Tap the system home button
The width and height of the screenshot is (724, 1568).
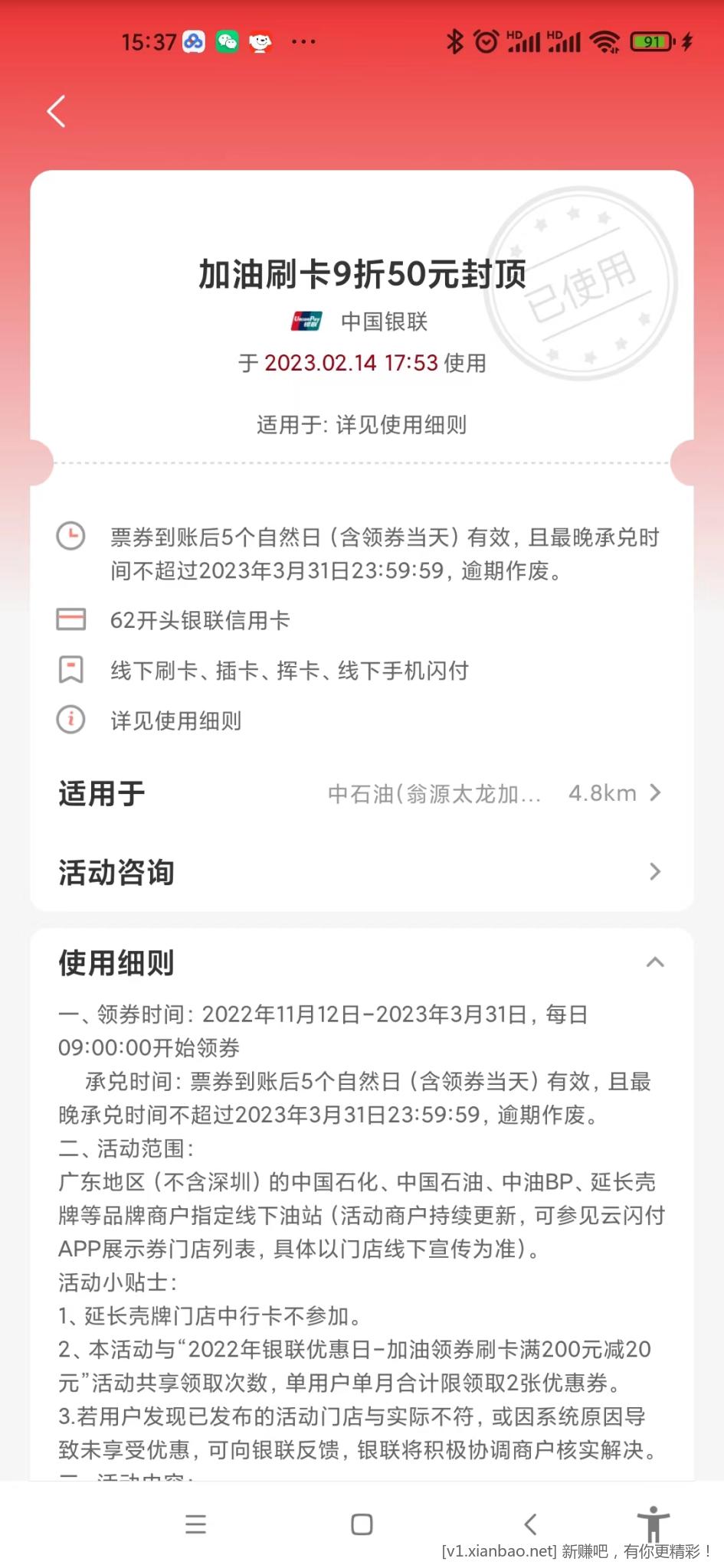pyautogui.click(x=362, y=1524)
